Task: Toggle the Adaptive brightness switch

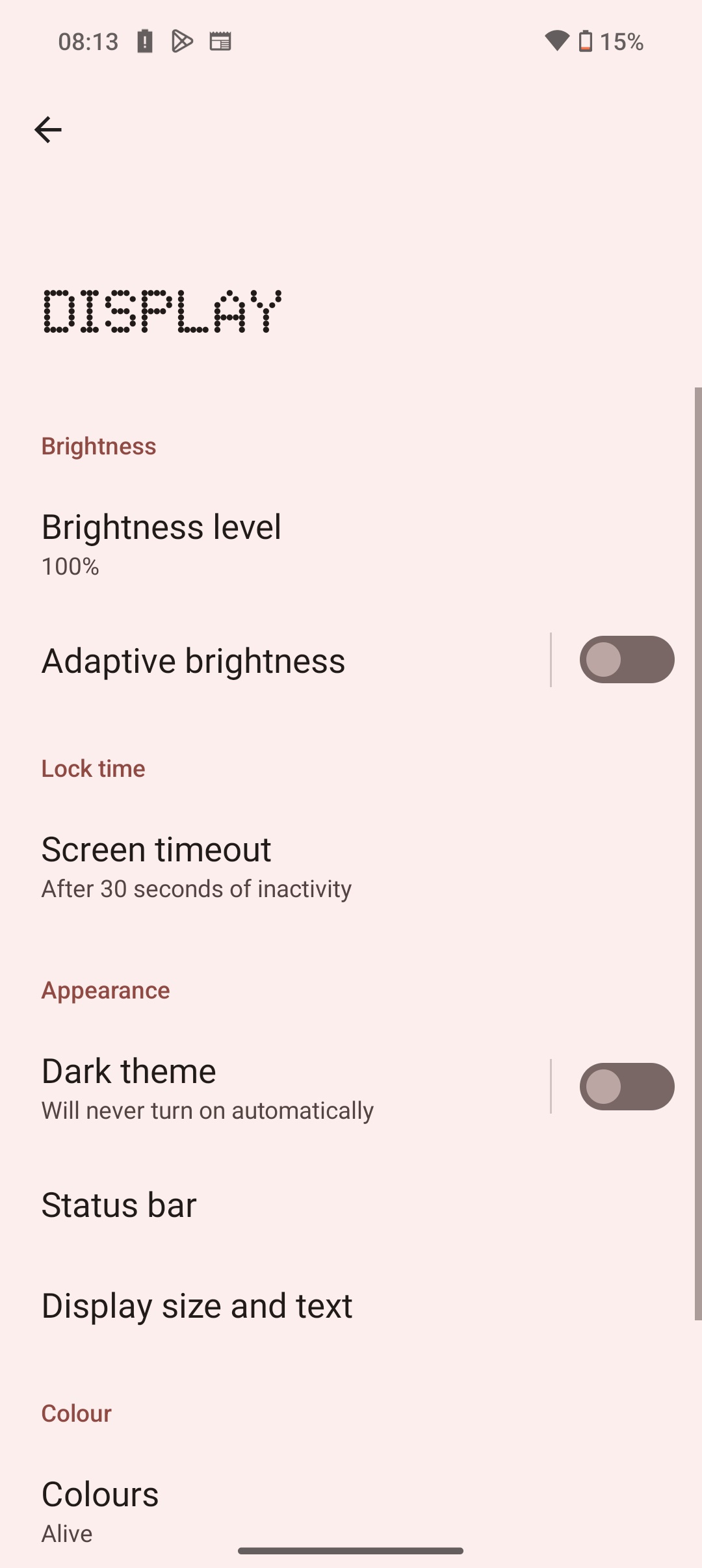Action: [x=627, y=659]
